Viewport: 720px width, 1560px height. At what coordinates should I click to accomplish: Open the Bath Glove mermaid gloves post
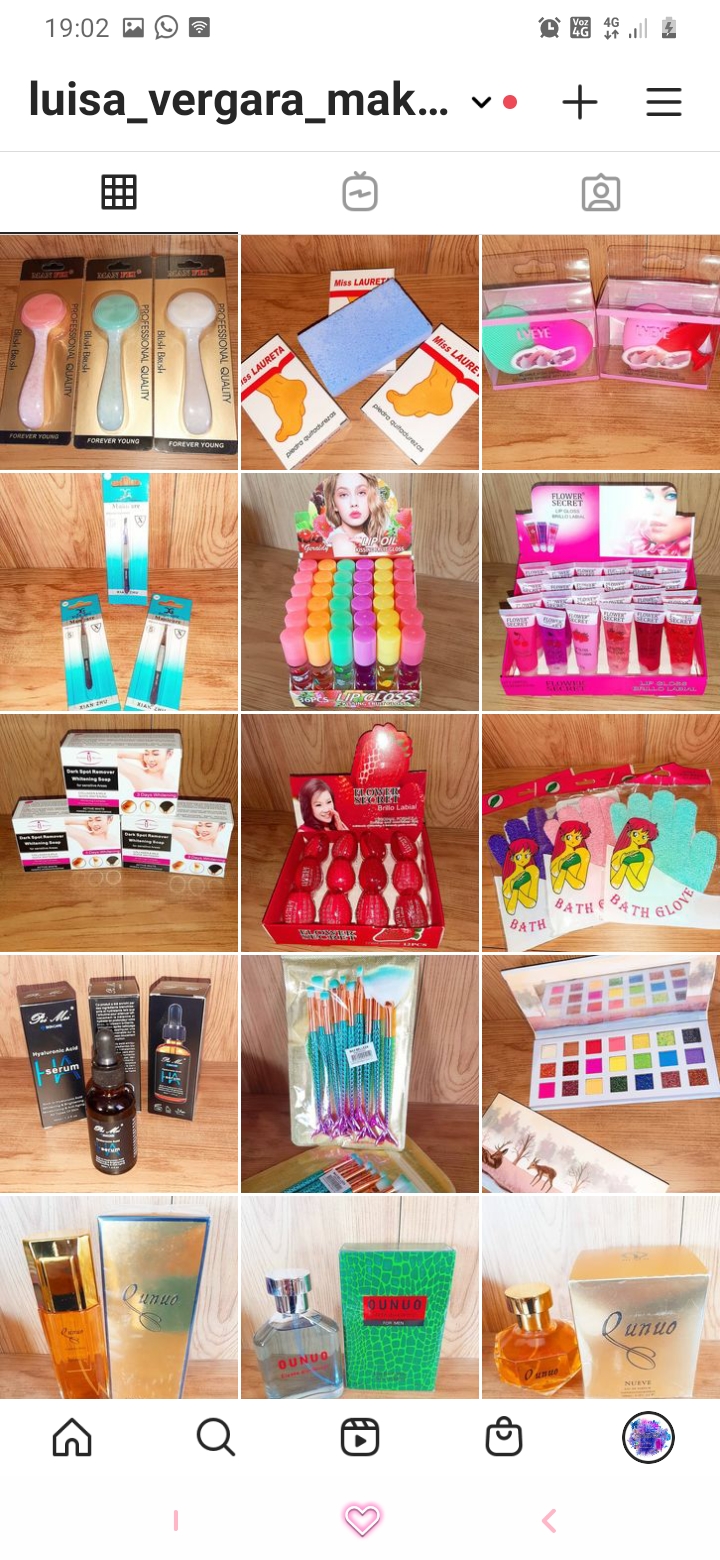click(x=601, y=833)
